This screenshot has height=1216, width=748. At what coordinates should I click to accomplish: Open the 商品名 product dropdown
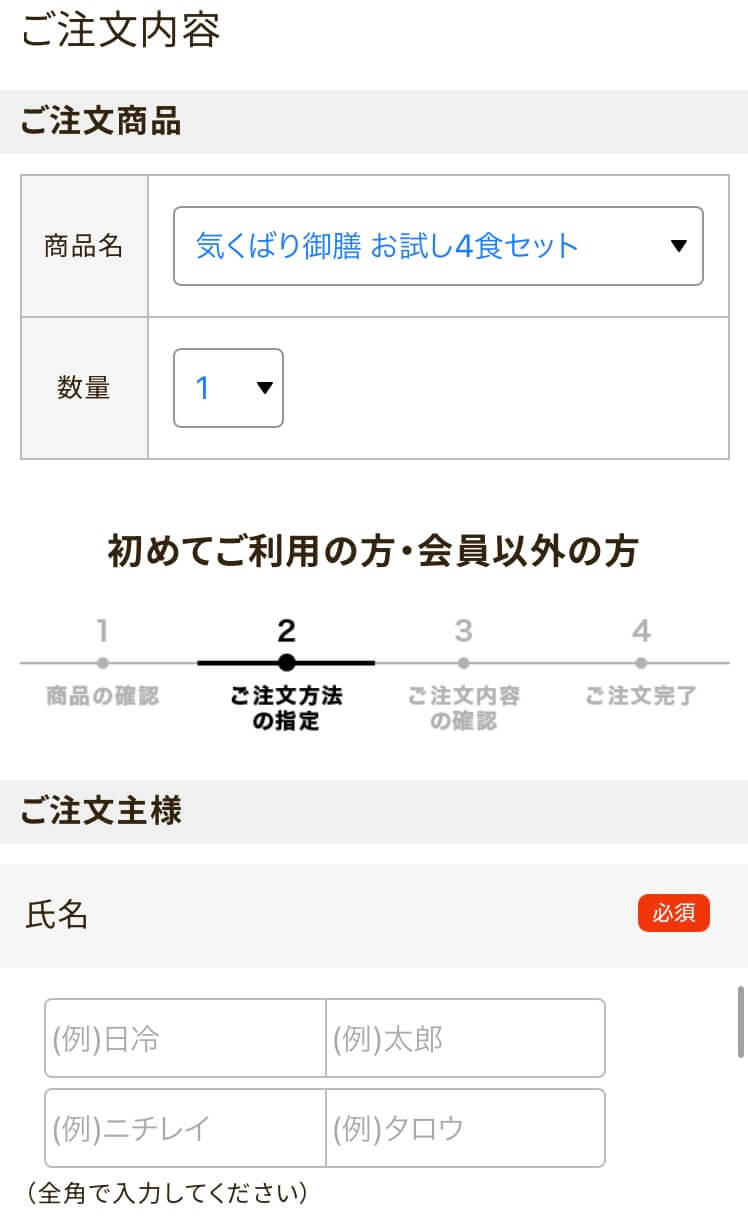pos(438,246)
